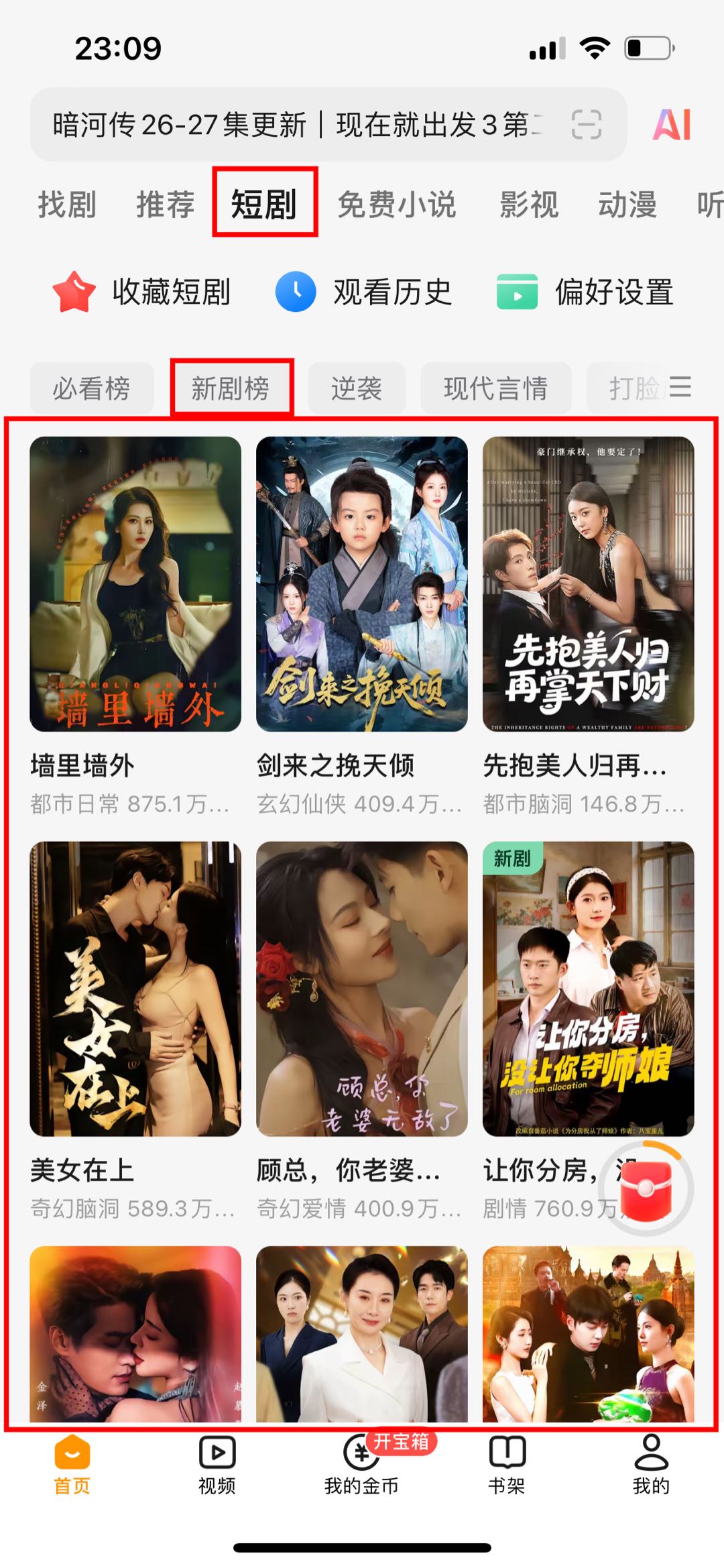
Task: Open the 动漫 tab
Action: coord(627,204)
